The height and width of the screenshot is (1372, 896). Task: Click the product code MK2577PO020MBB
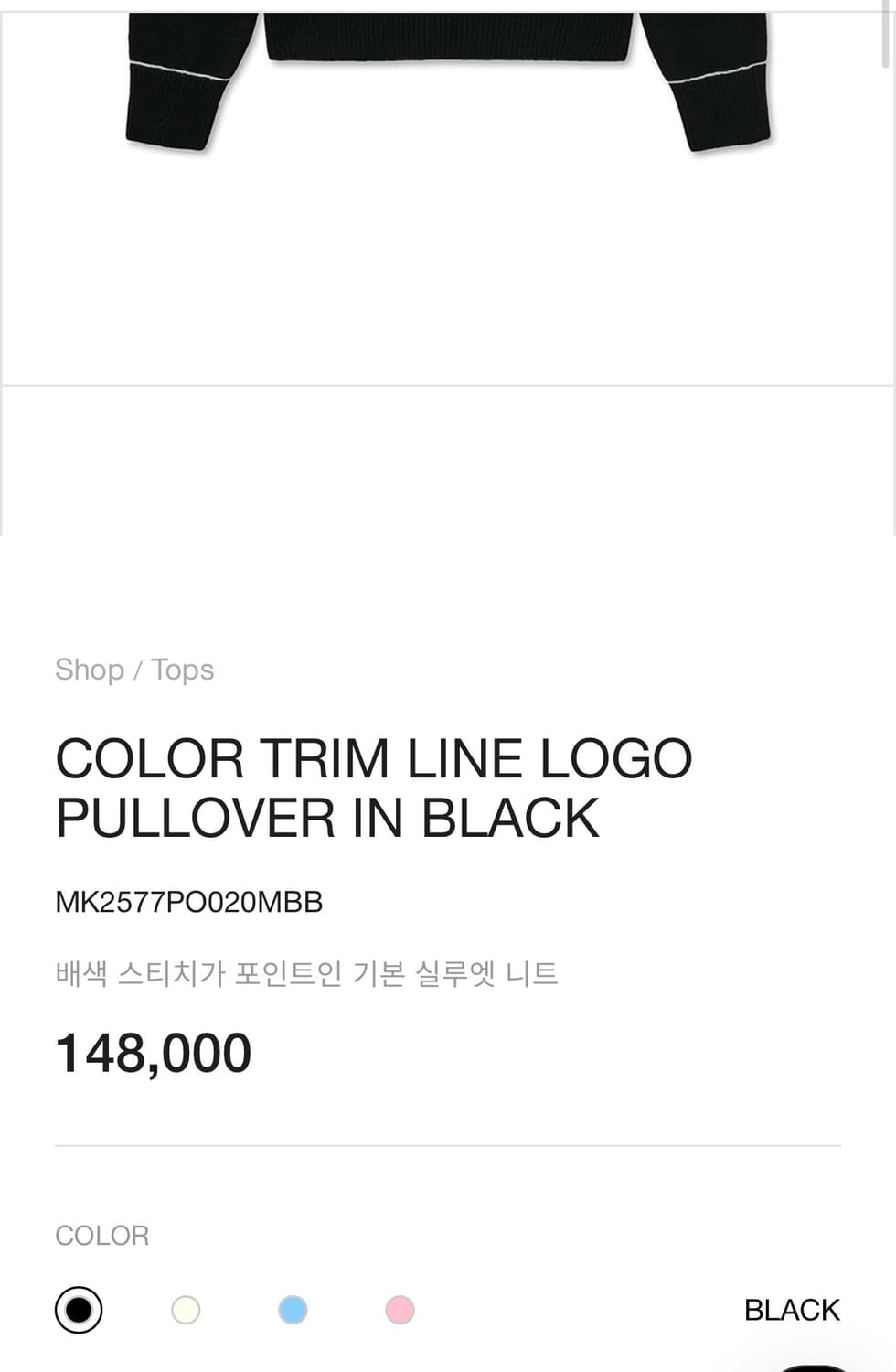[x=188, y=901]
